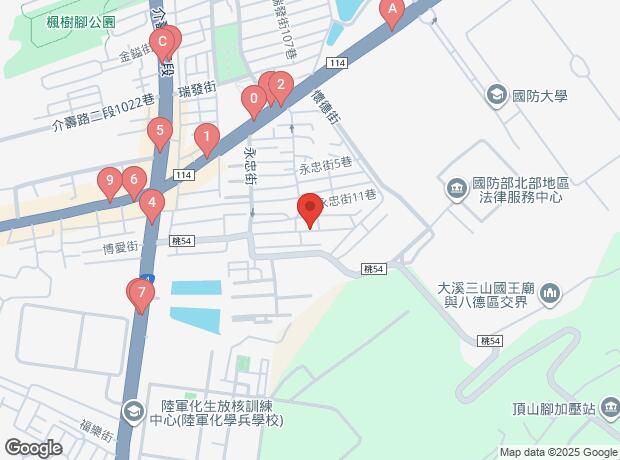Select map marker 6

133,182
